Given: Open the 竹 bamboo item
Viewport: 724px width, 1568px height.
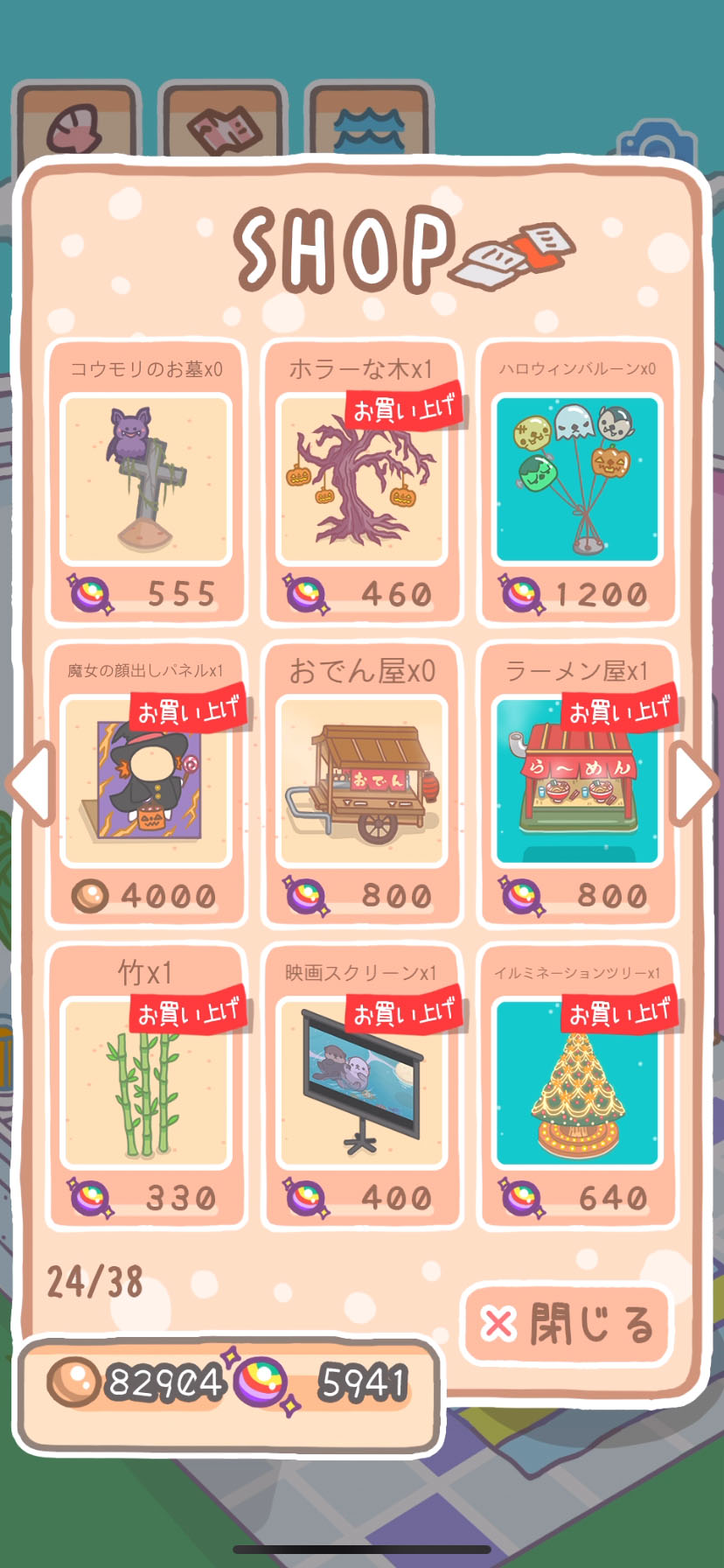Looking at the screenshot, I should [146, 1085].
